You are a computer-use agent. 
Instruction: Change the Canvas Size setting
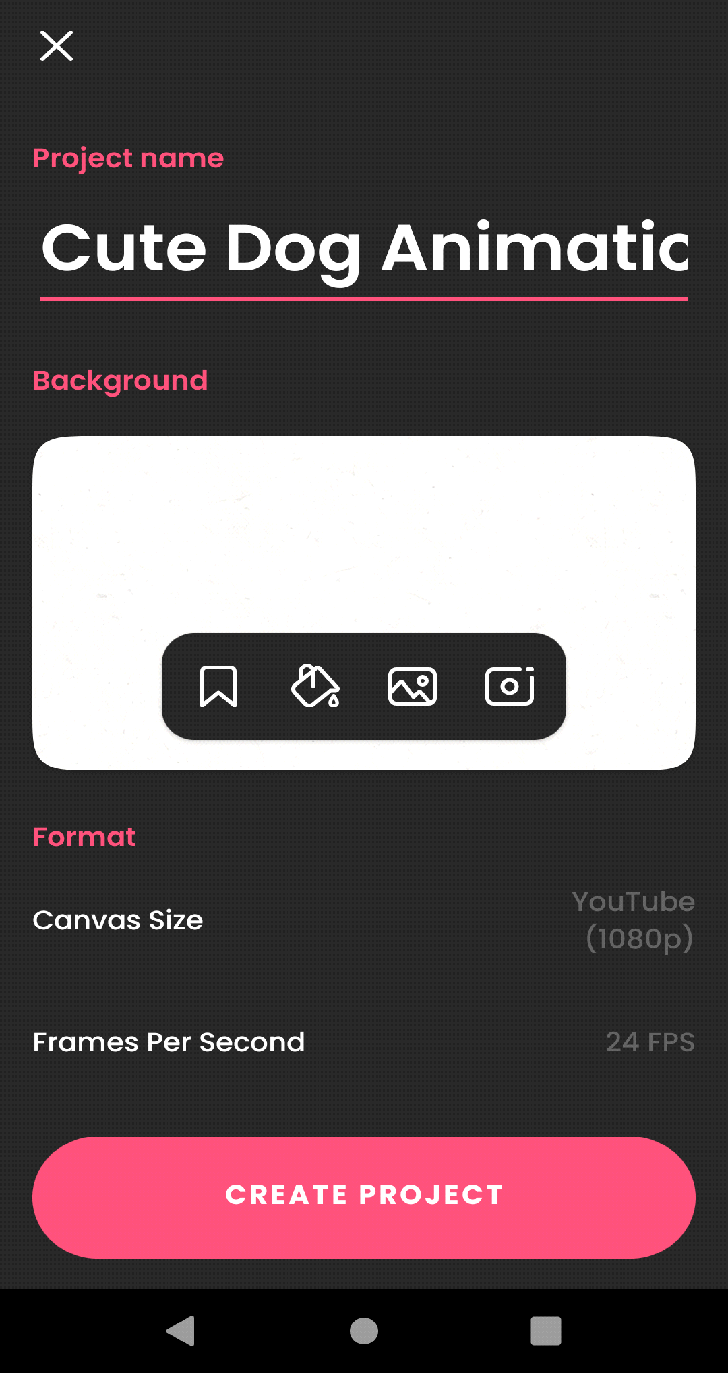tap(363, 920)
